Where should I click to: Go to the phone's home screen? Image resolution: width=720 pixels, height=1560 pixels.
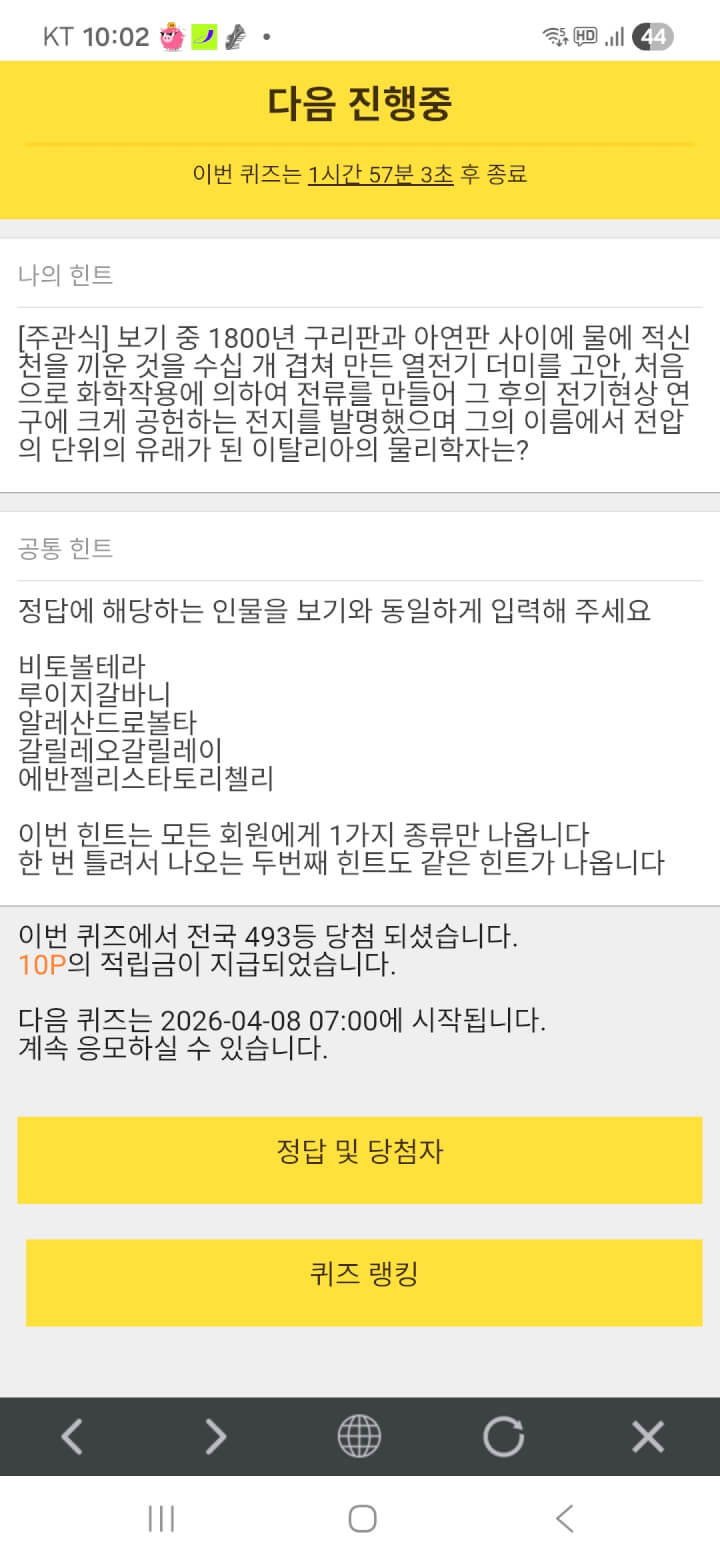click(361, 1519)
